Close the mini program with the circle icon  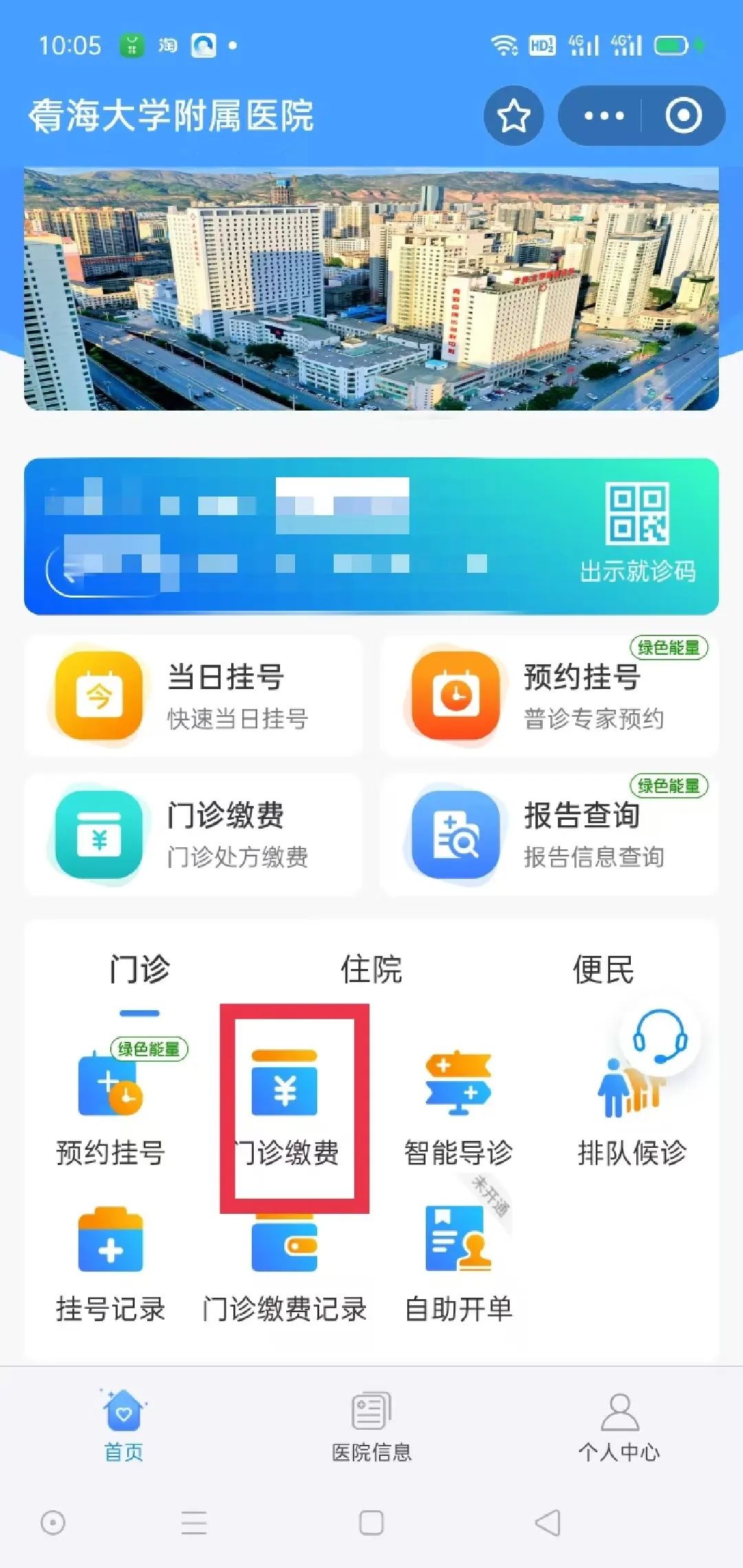coord(683,116)
